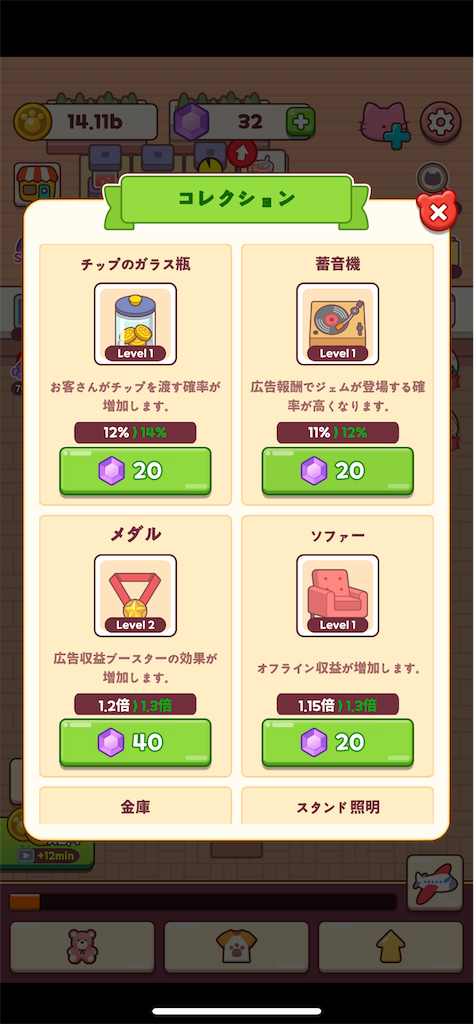This screenshot has width=474, height=1024.
Task: Tap the green plus to buy gems
Action: pos(300,122)
